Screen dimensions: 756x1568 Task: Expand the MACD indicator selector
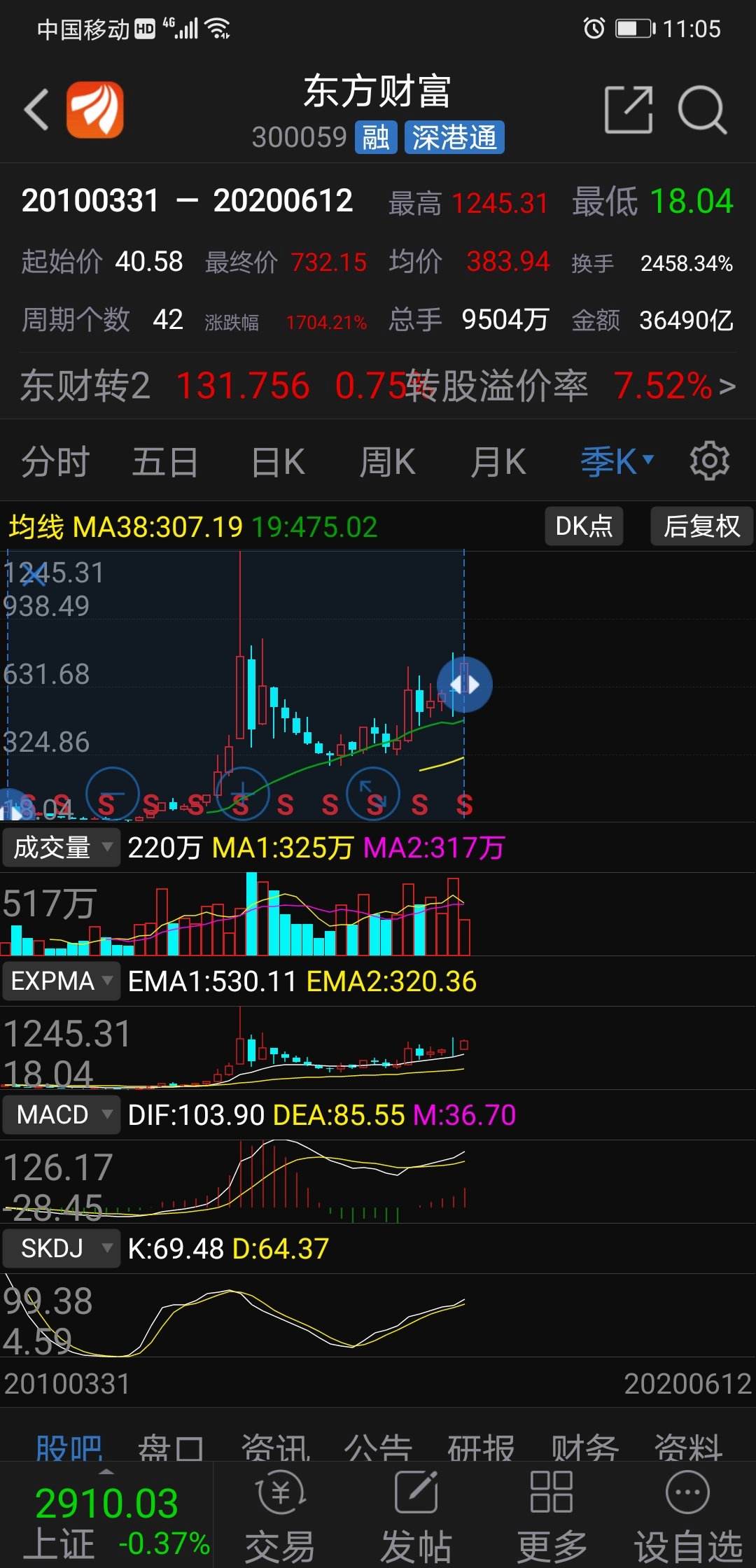pos(61,1114)
